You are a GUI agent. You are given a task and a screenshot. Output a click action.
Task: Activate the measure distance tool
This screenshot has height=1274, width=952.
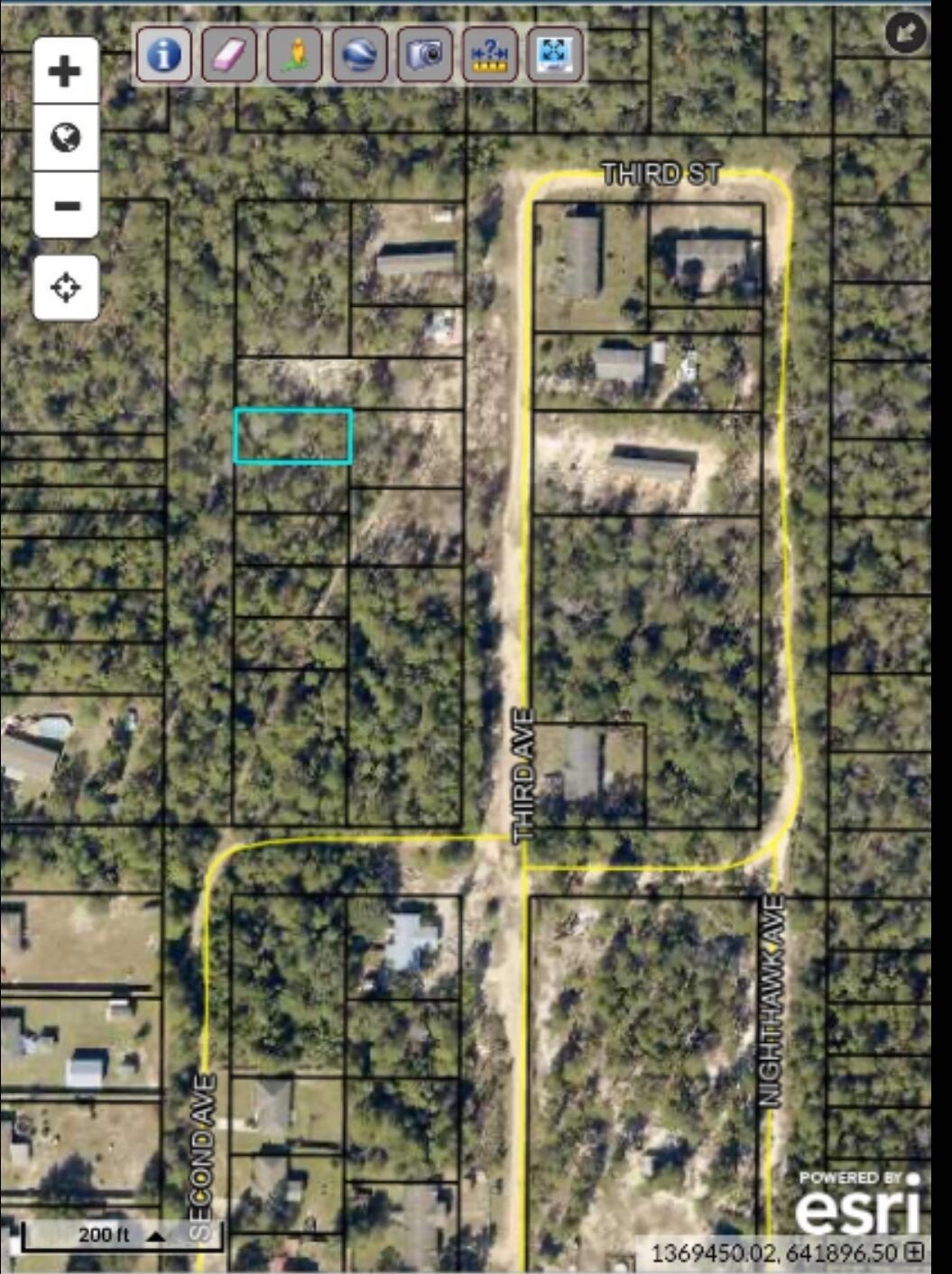[x=490, y=55]
